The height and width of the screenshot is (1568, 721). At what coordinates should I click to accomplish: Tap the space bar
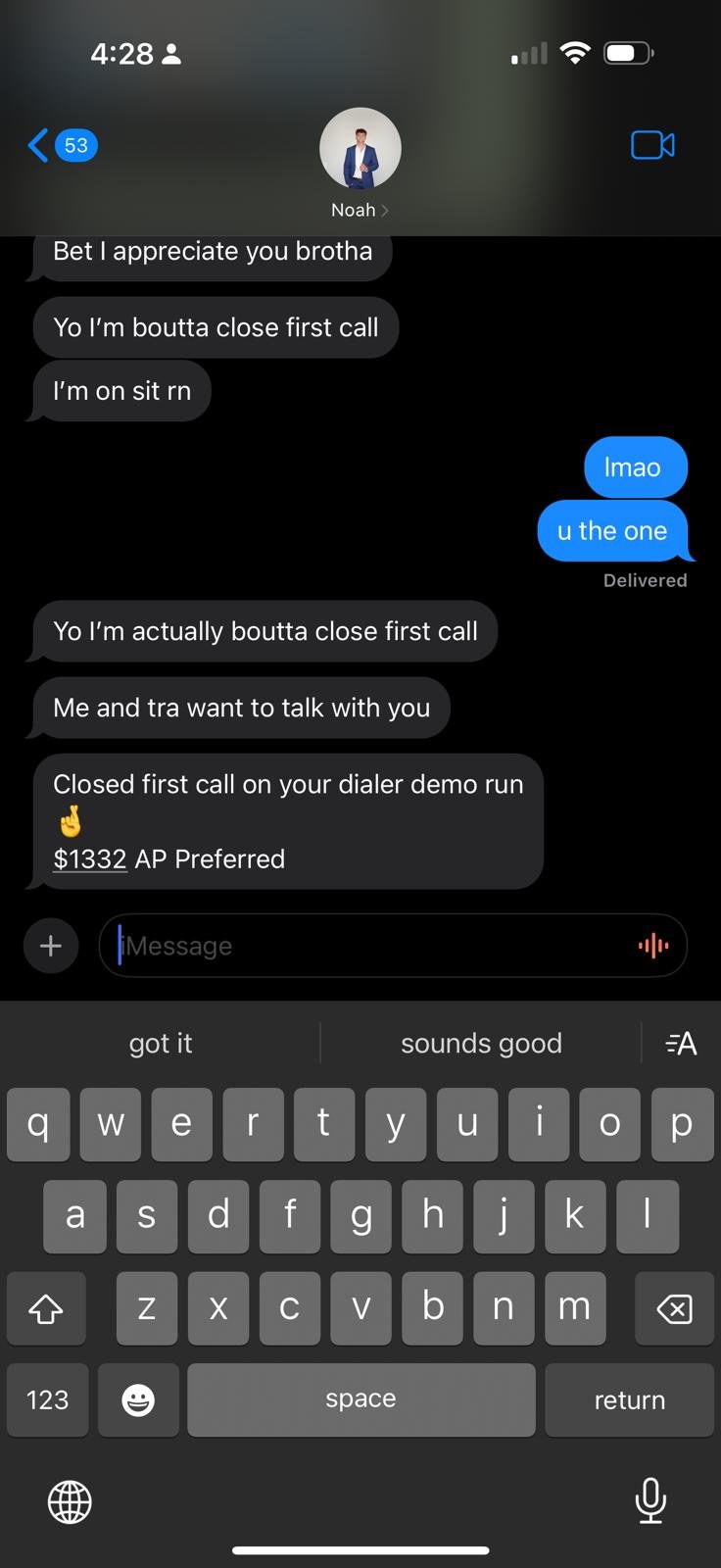point(360,1400)
